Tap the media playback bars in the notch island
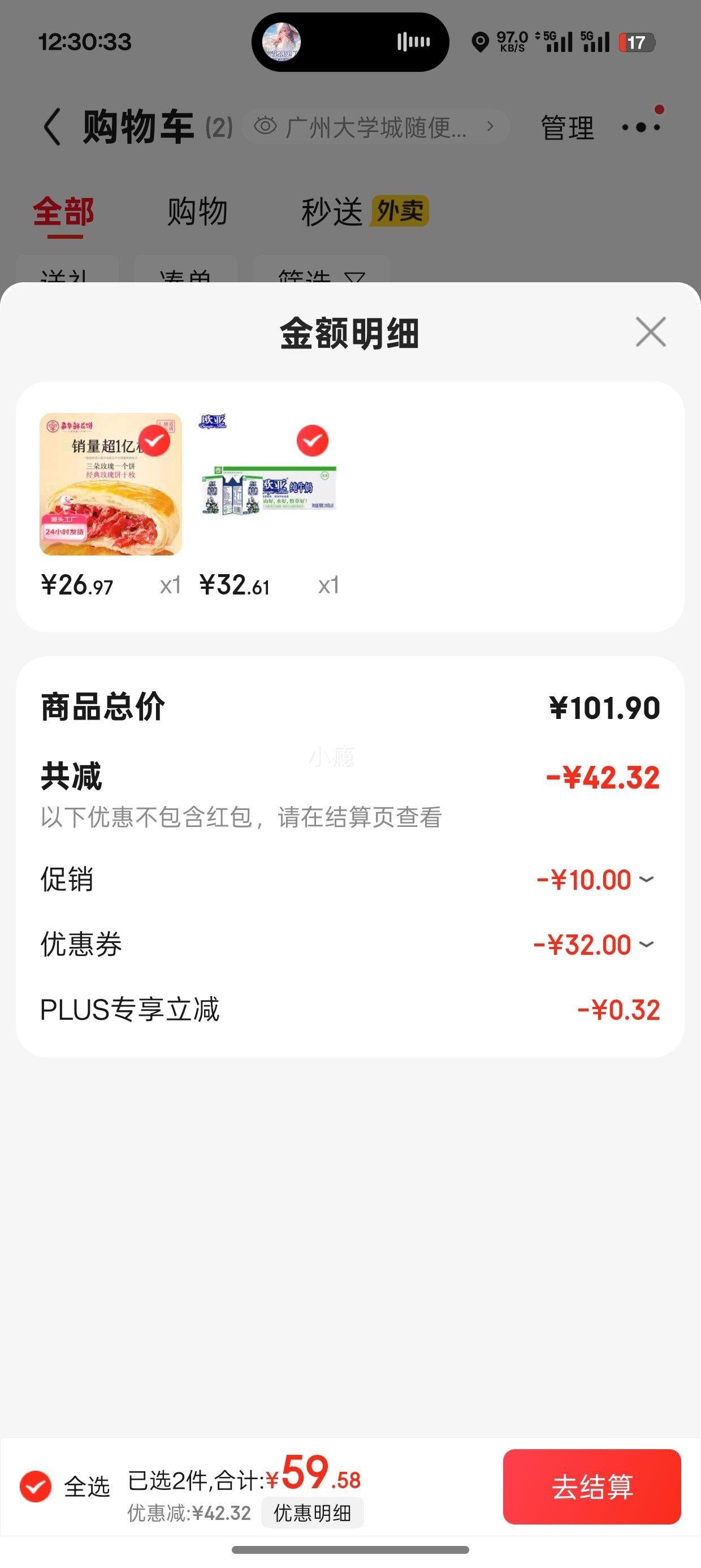Screen dimensions: 701x1568 [414, 41]
